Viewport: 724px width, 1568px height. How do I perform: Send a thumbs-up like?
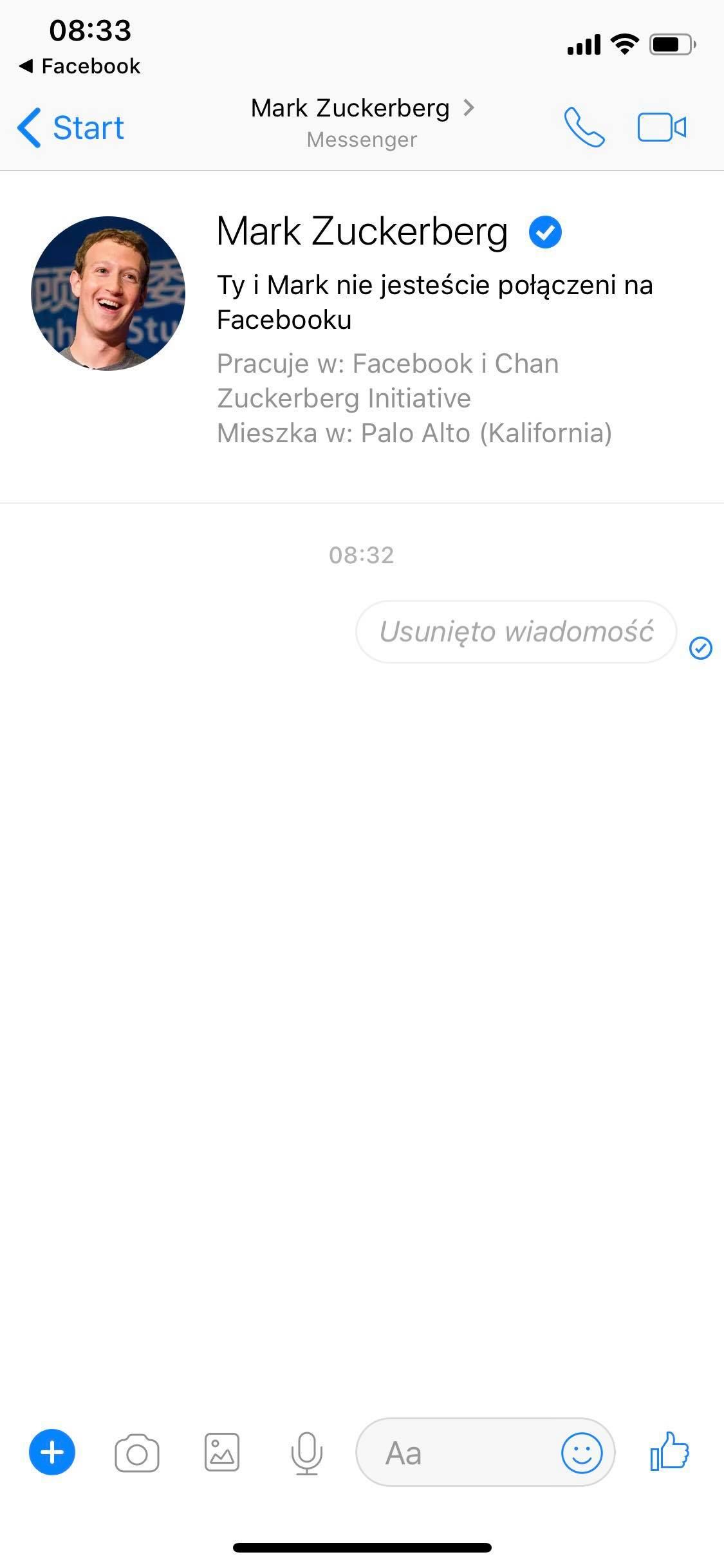669,1451
